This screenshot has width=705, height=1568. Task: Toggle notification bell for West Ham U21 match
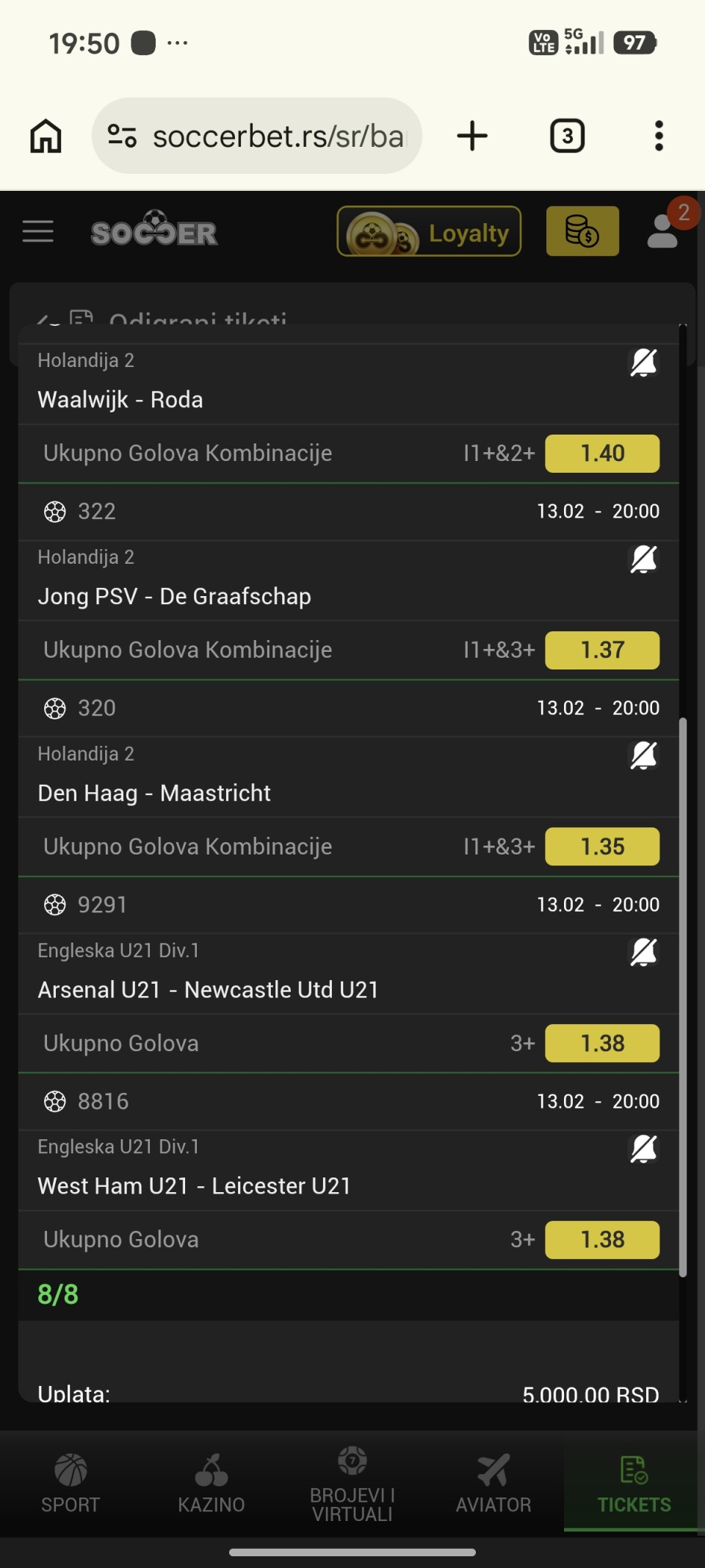[x=643, y=1150]
